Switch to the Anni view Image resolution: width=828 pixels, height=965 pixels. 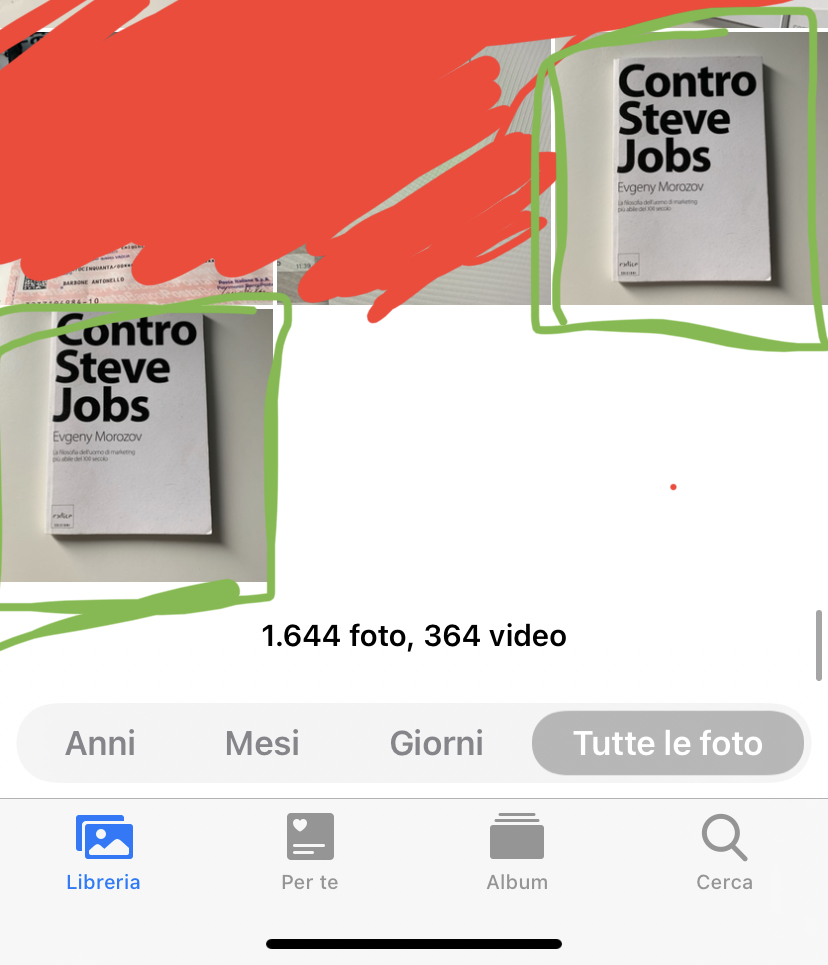[100, 744]
